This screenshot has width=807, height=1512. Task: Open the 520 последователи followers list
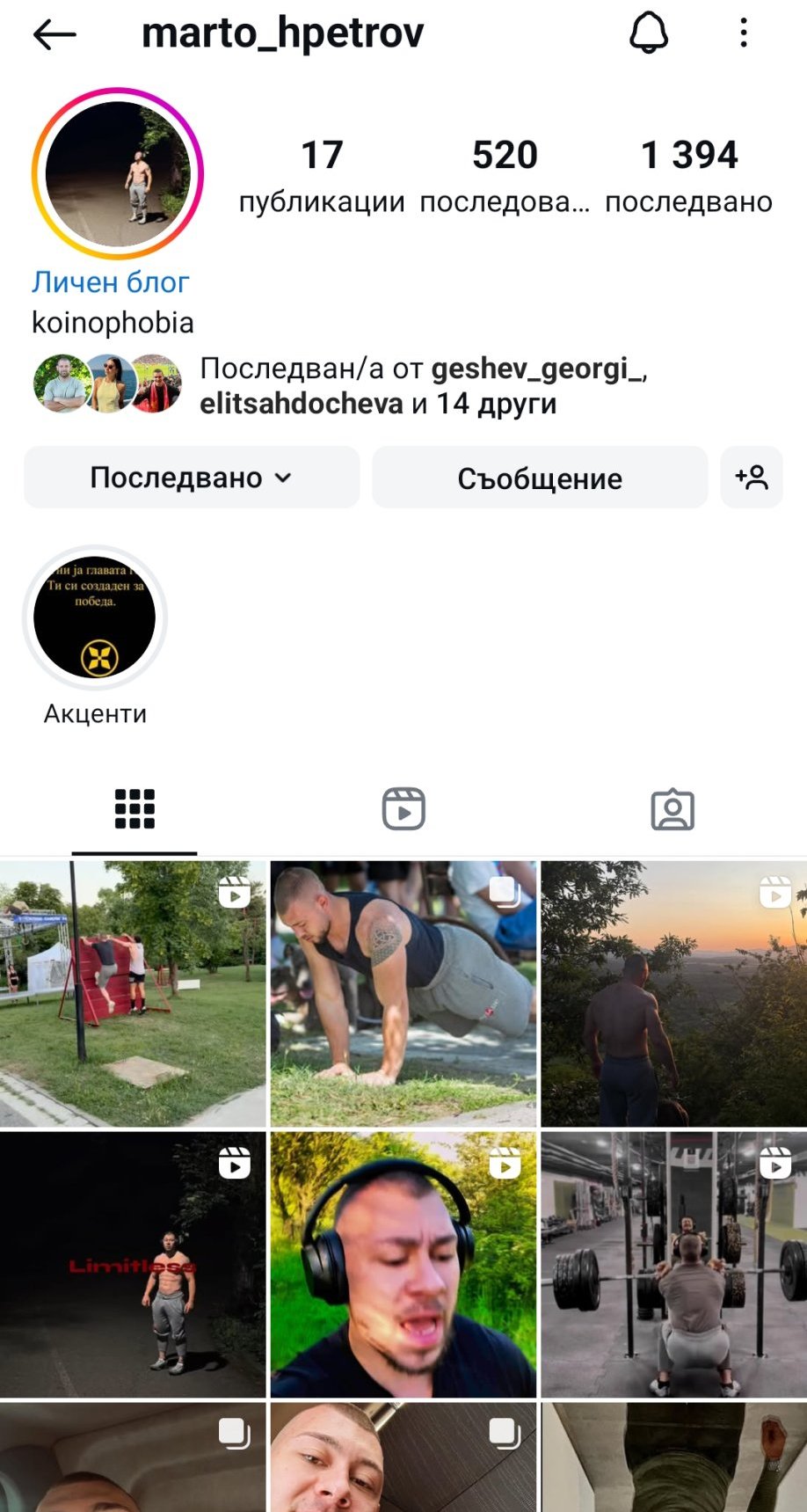505,175
